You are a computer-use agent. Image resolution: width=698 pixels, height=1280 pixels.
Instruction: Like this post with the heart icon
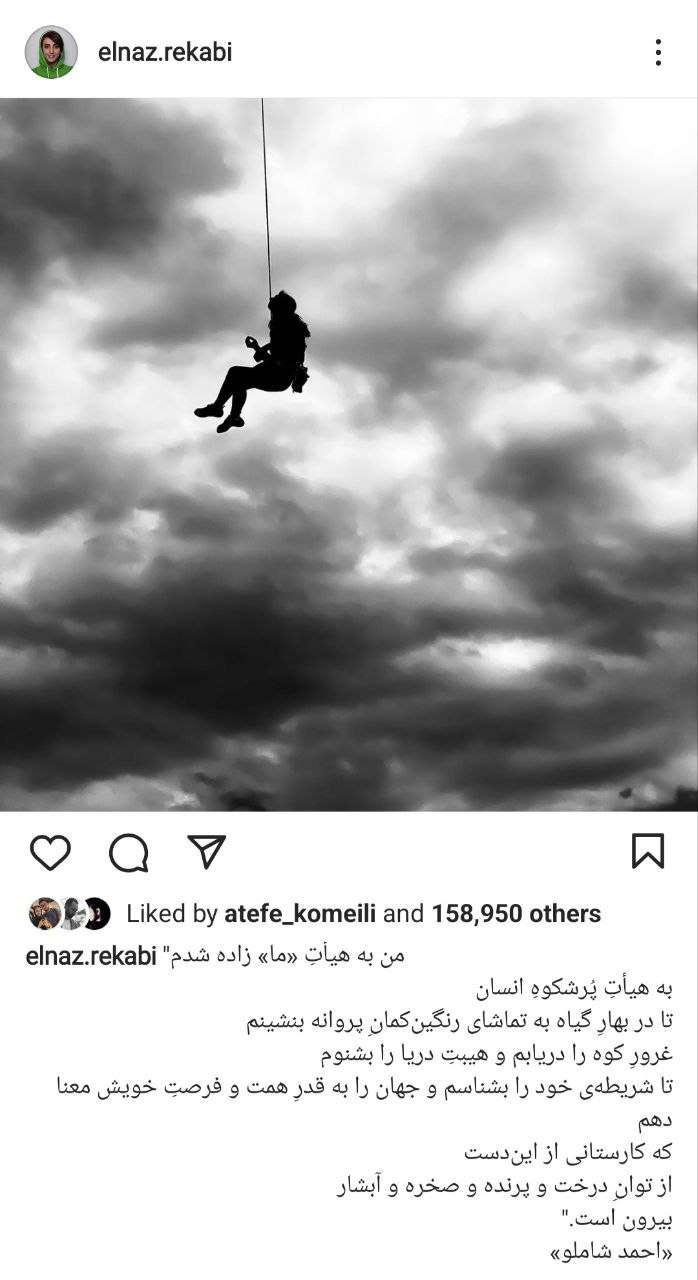click(x=50, y=852)
